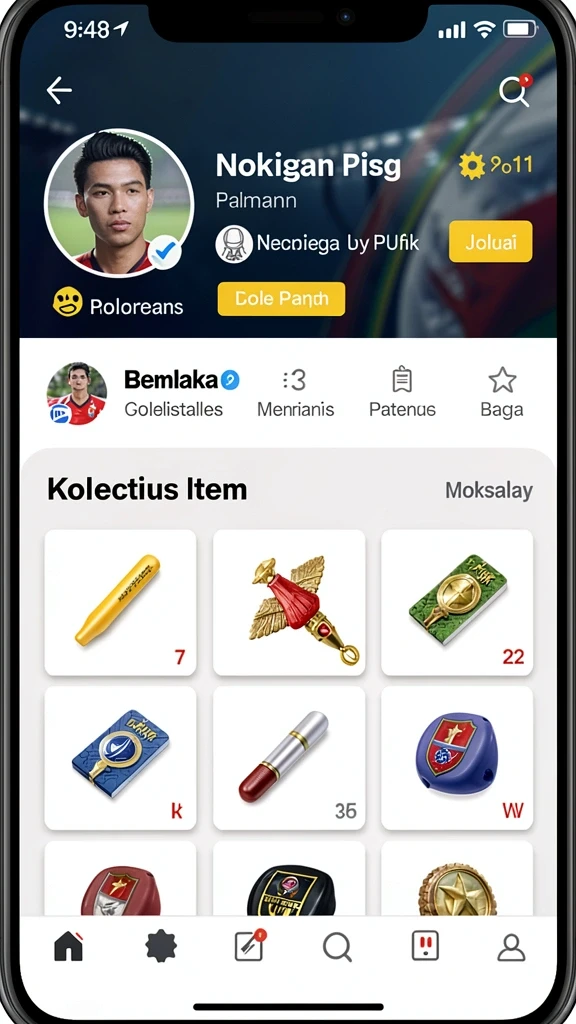576x1024 pixels.
Task: Open the Bemlaka profile row
Action: point(144,394)
